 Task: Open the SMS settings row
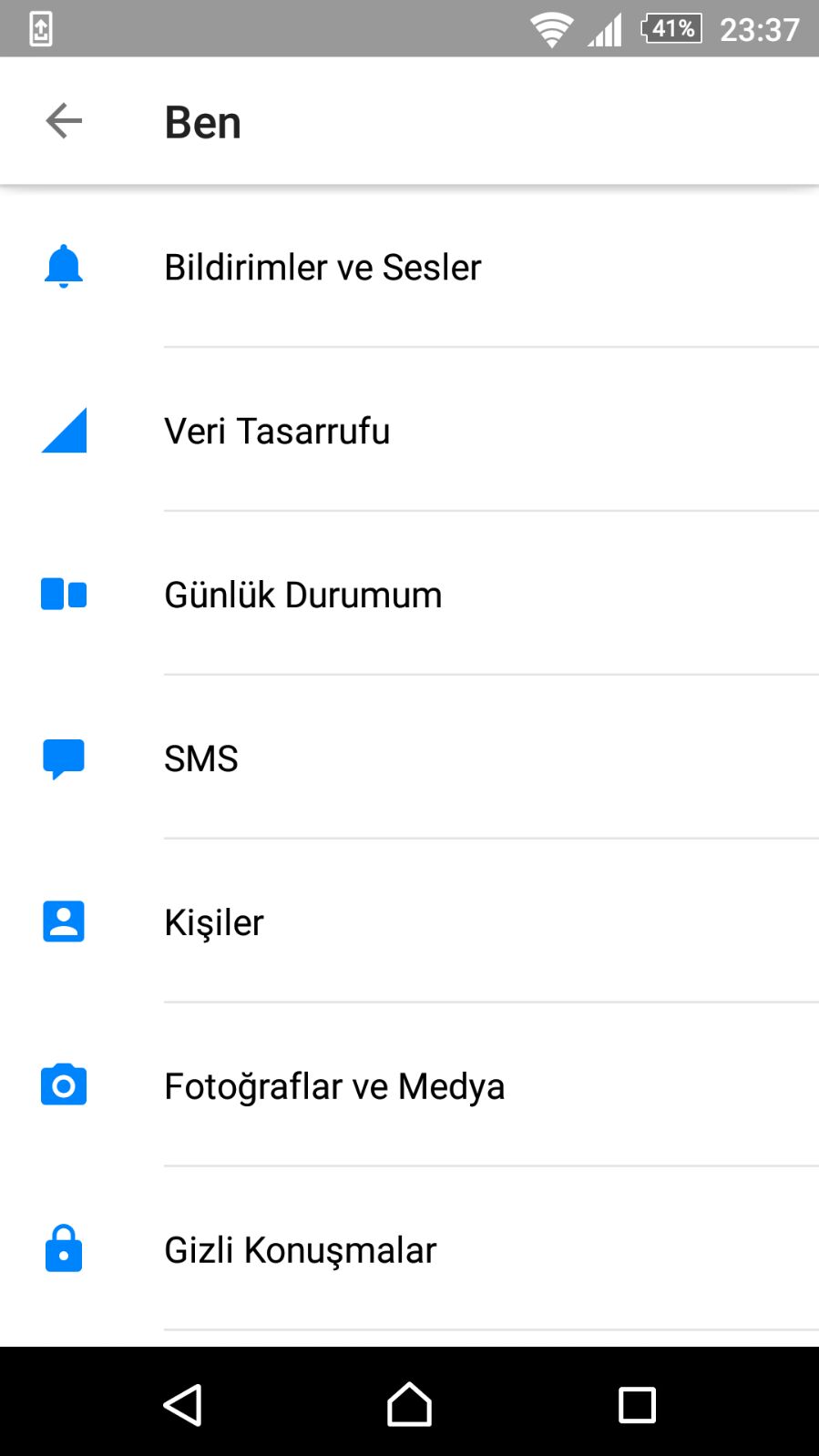(410, 758)
